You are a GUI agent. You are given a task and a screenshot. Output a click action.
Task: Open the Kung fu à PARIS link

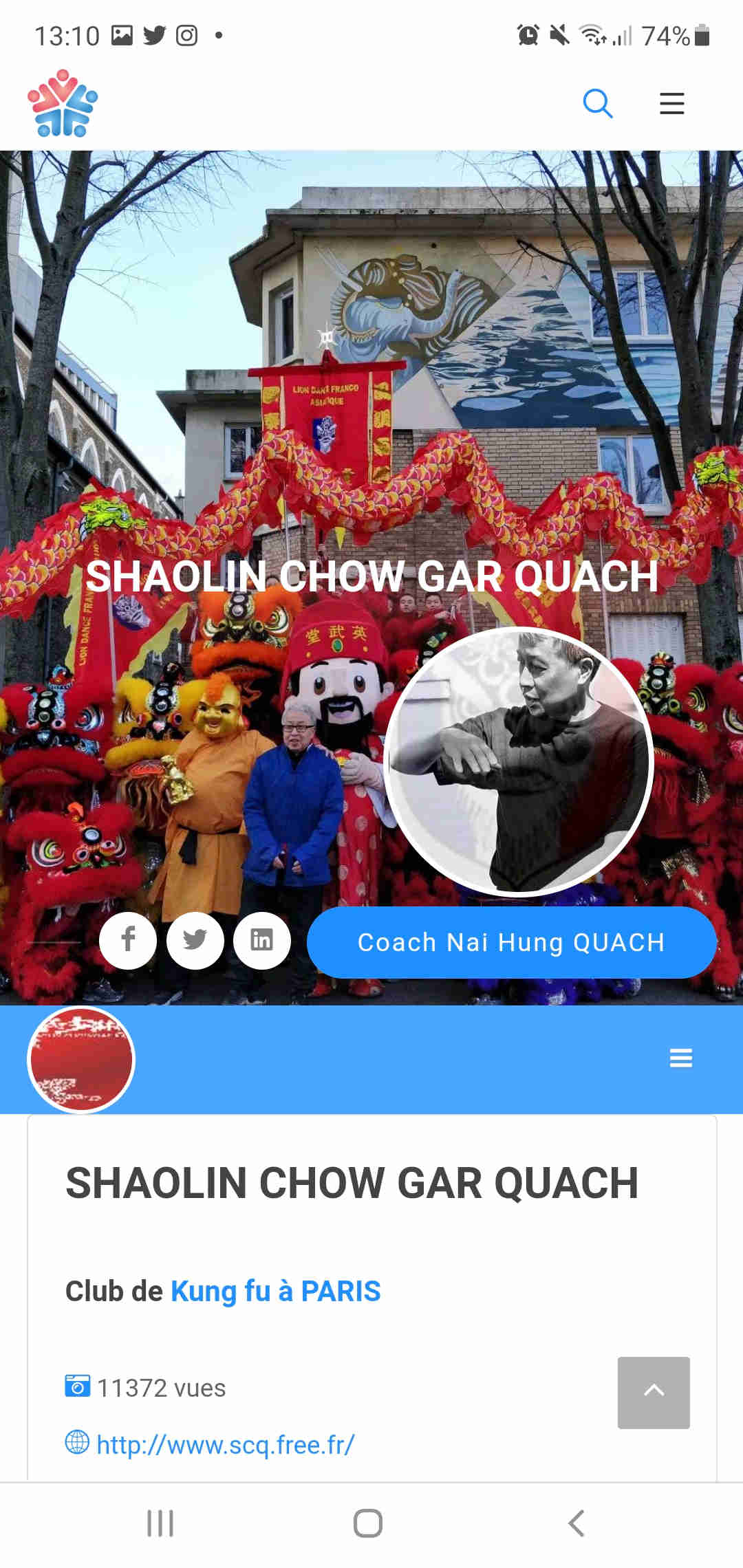pos(275,1292)
